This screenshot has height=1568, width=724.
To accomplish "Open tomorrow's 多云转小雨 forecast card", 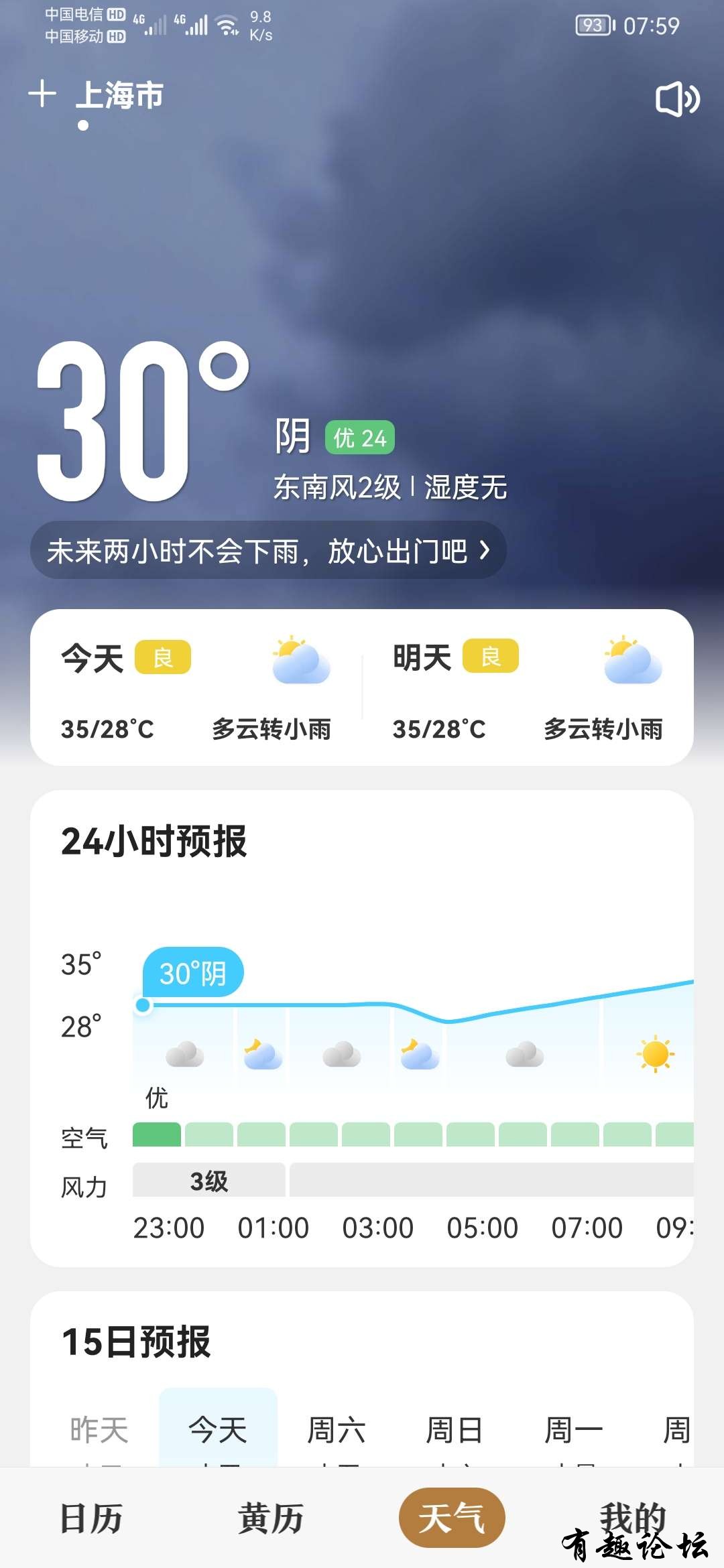I will tap(528, 687).
